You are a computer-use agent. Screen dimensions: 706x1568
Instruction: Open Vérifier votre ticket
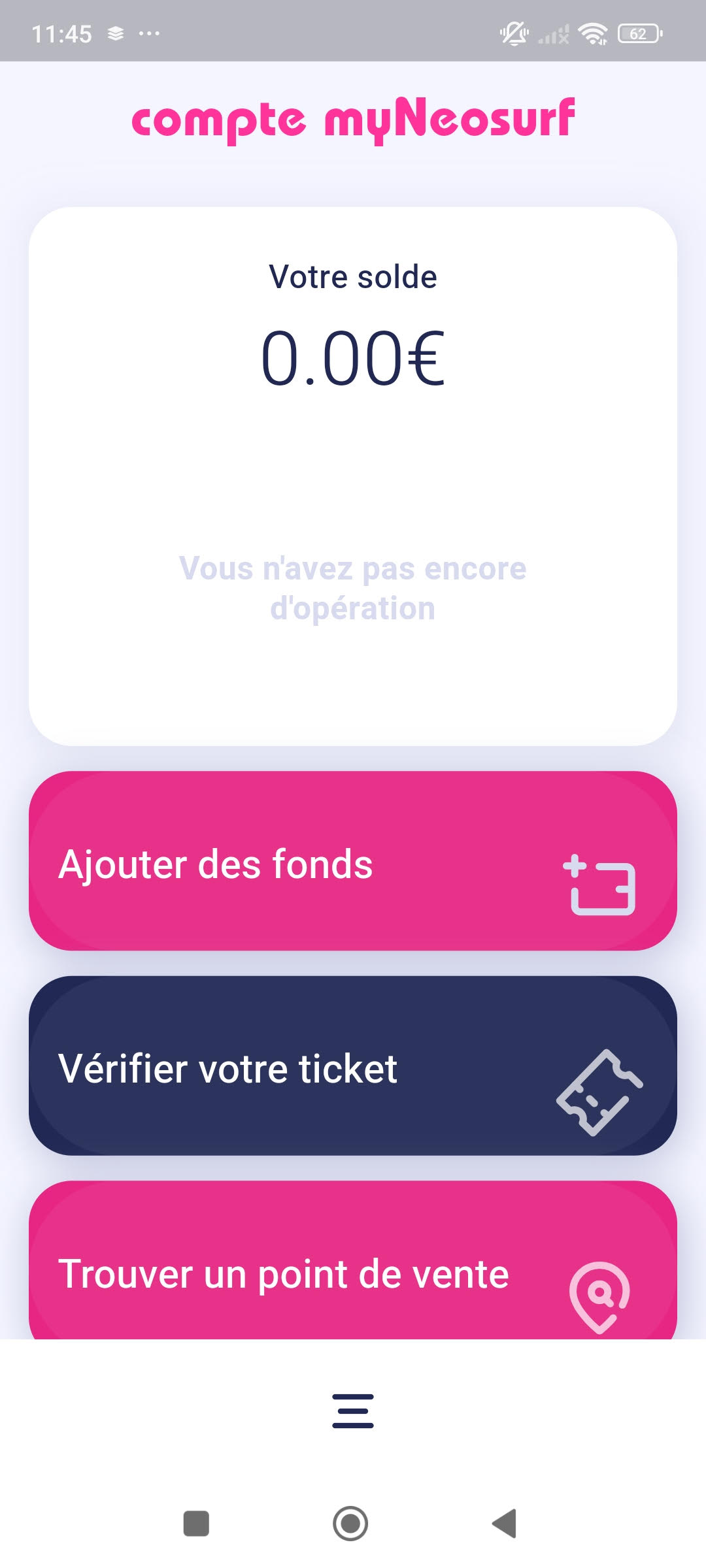tap(353, 1066)
